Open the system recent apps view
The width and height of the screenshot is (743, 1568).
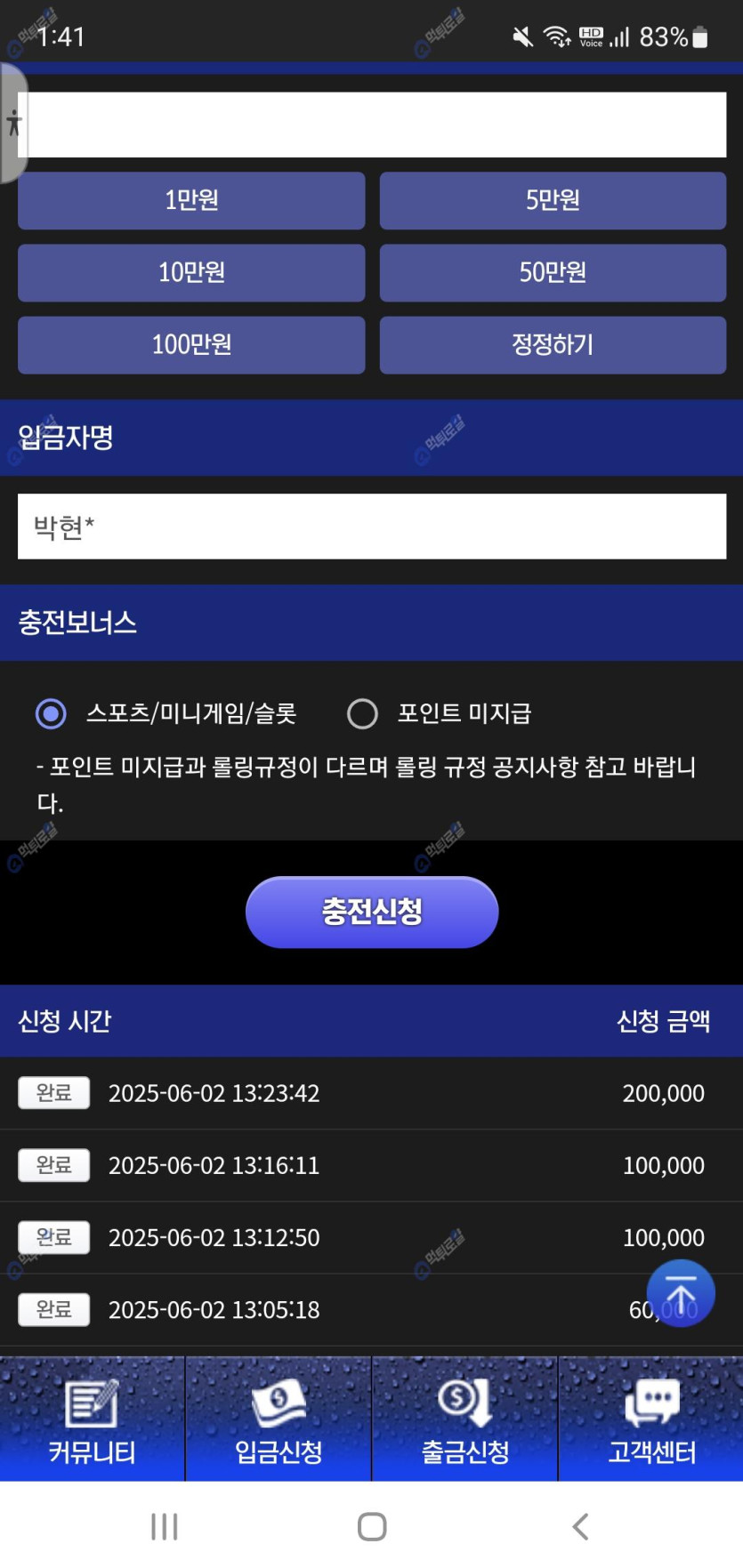(x=165, y=1526)
